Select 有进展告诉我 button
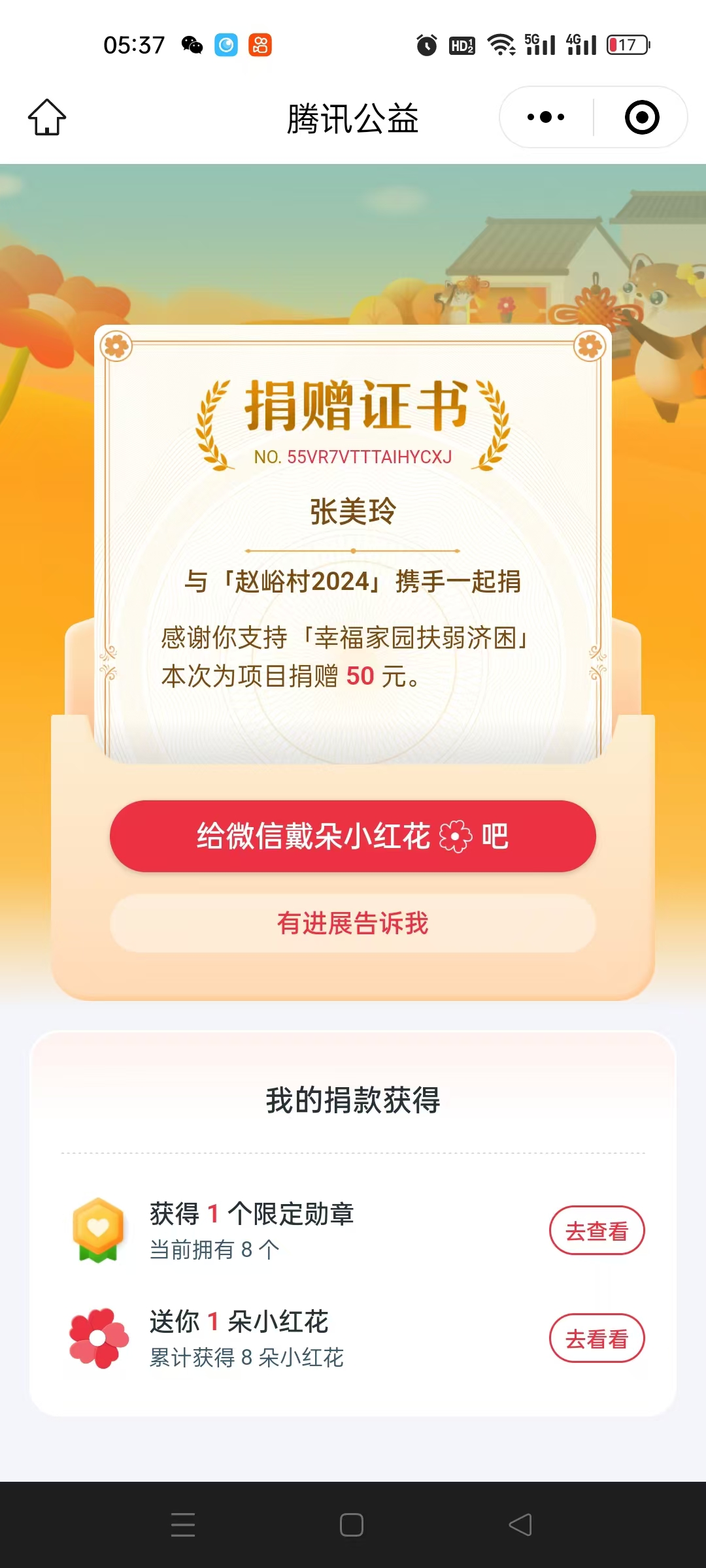The width and height of the screenshot is (706, 1568). 353,923
